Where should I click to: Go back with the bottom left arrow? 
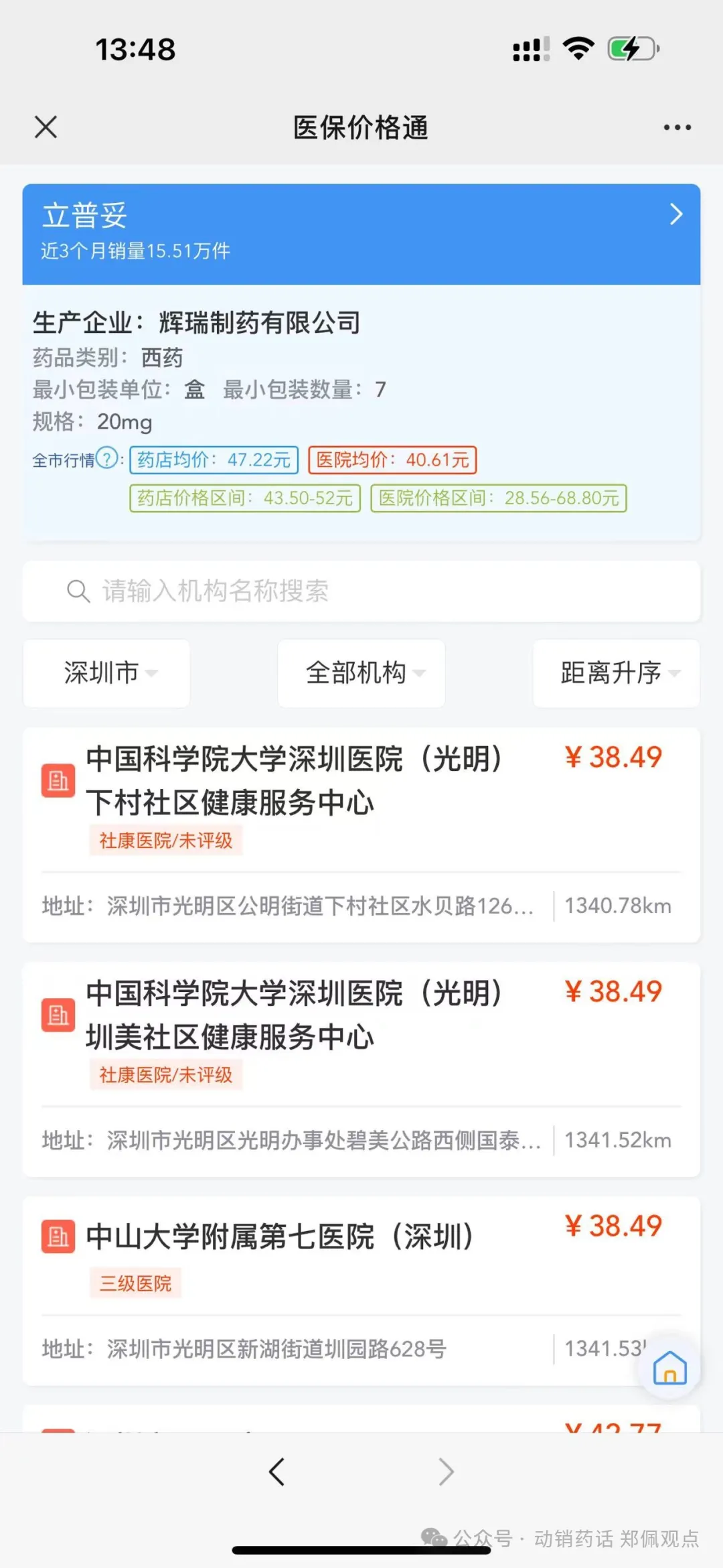(x=276, y=1472)
